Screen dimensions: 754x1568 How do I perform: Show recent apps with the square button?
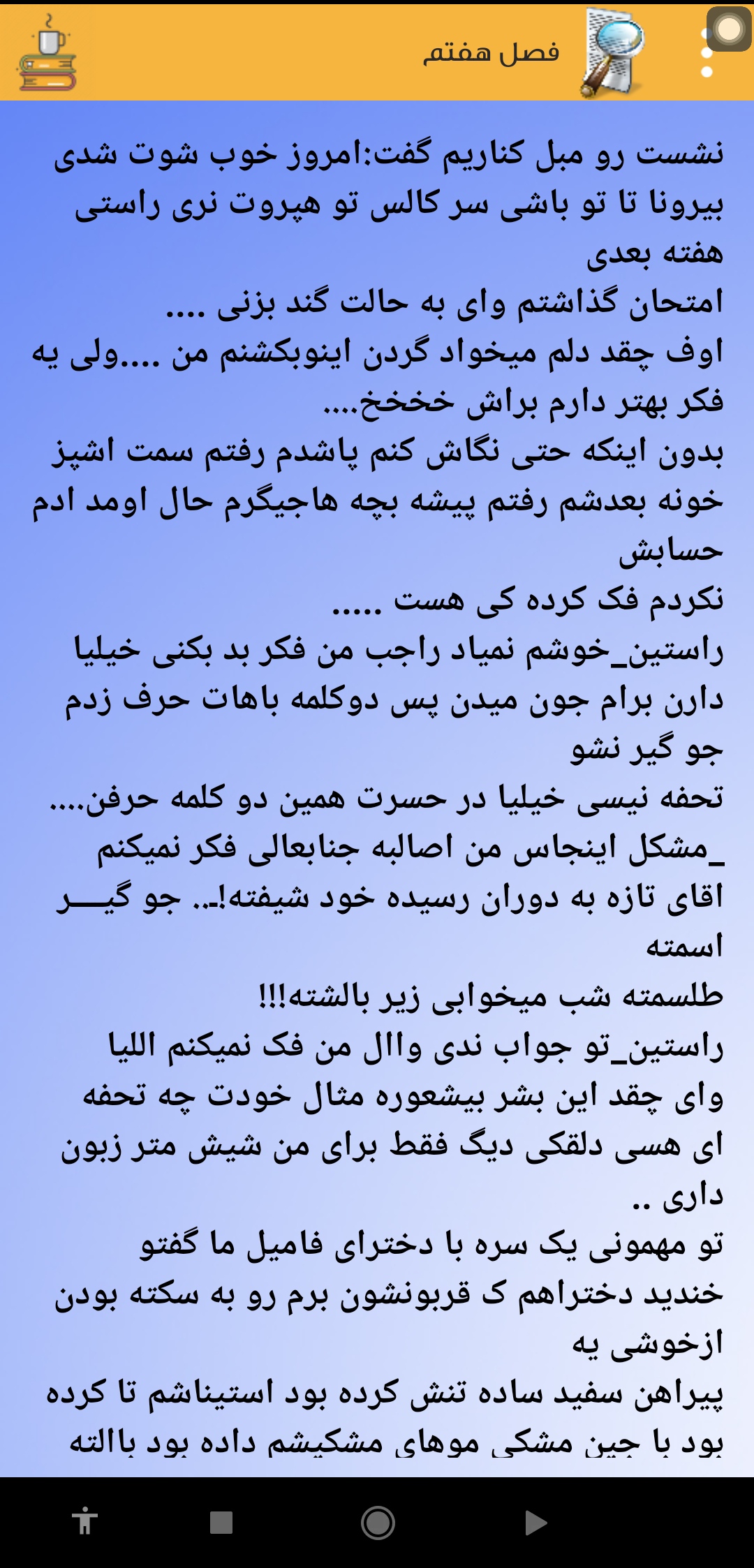tap(221, 1523)
